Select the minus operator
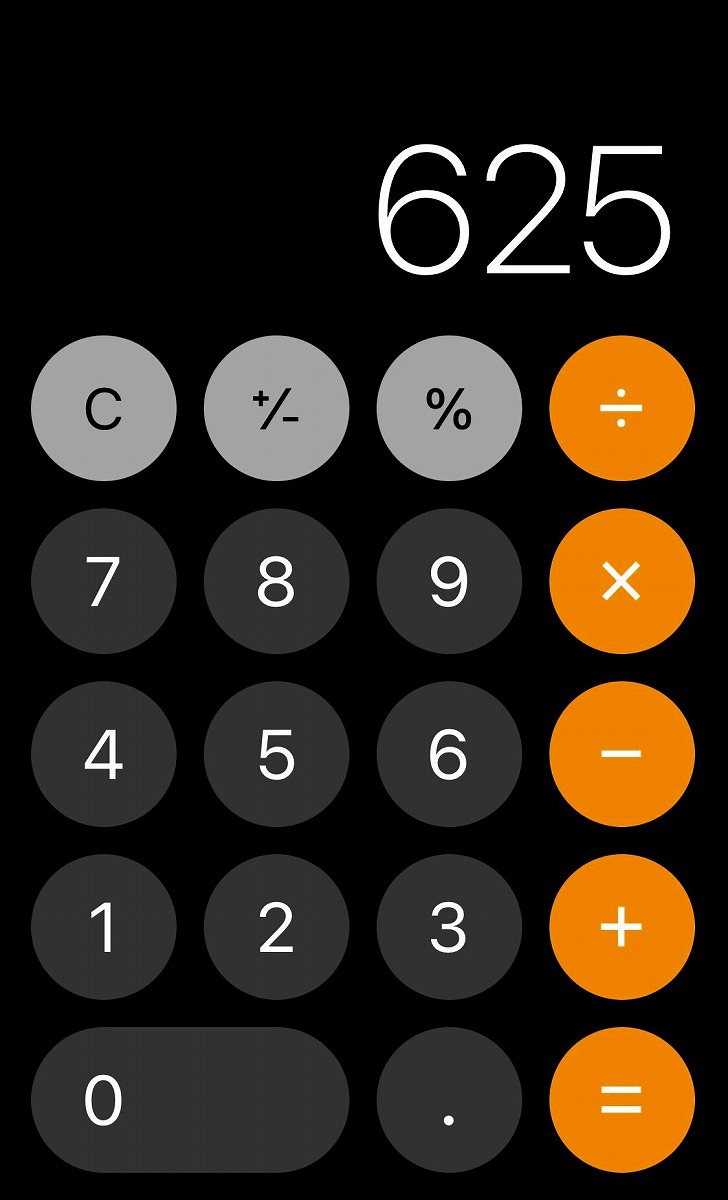728x1200 pixels. pos(622,754)
